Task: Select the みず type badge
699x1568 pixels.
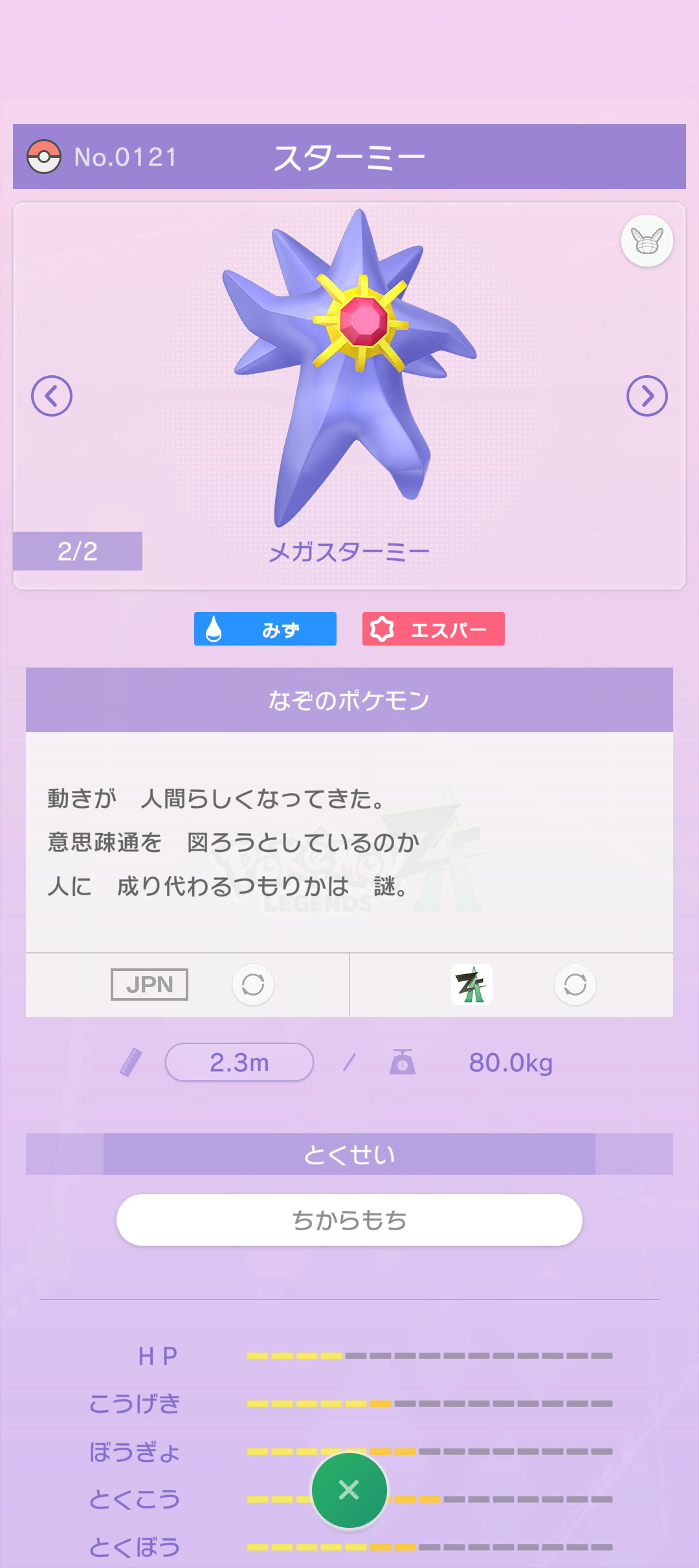Action: point(265,629)
